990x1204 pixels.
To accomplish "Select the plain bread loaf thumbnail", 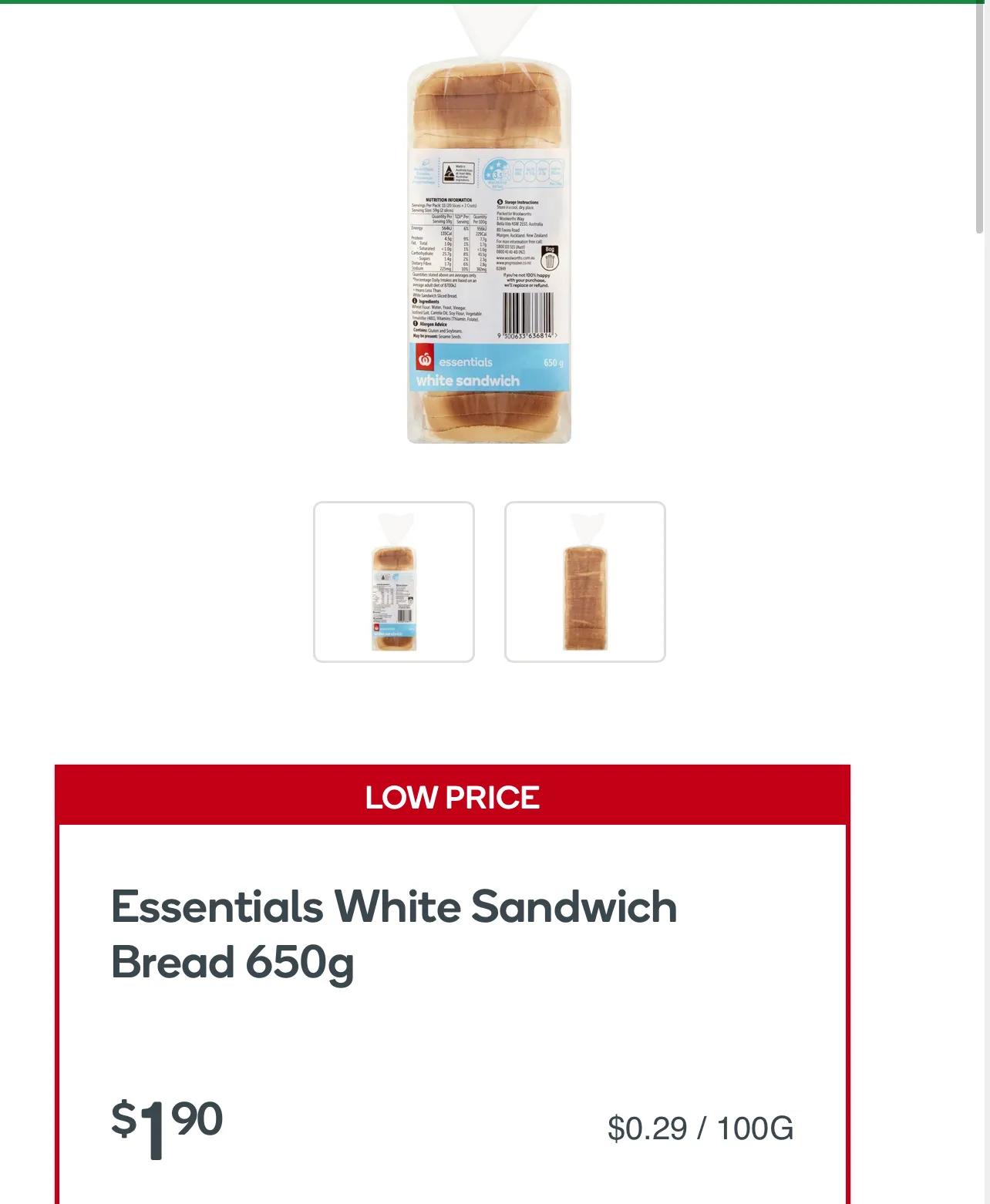I will coord(585,582).
